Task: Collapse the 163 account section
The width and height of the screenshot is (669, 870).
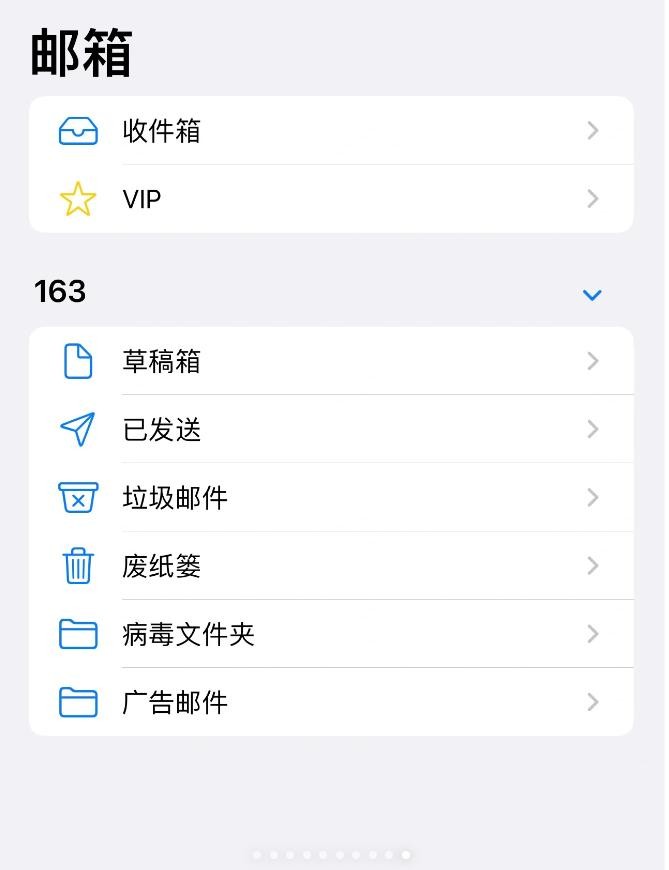Action: (x=592, y=294)
